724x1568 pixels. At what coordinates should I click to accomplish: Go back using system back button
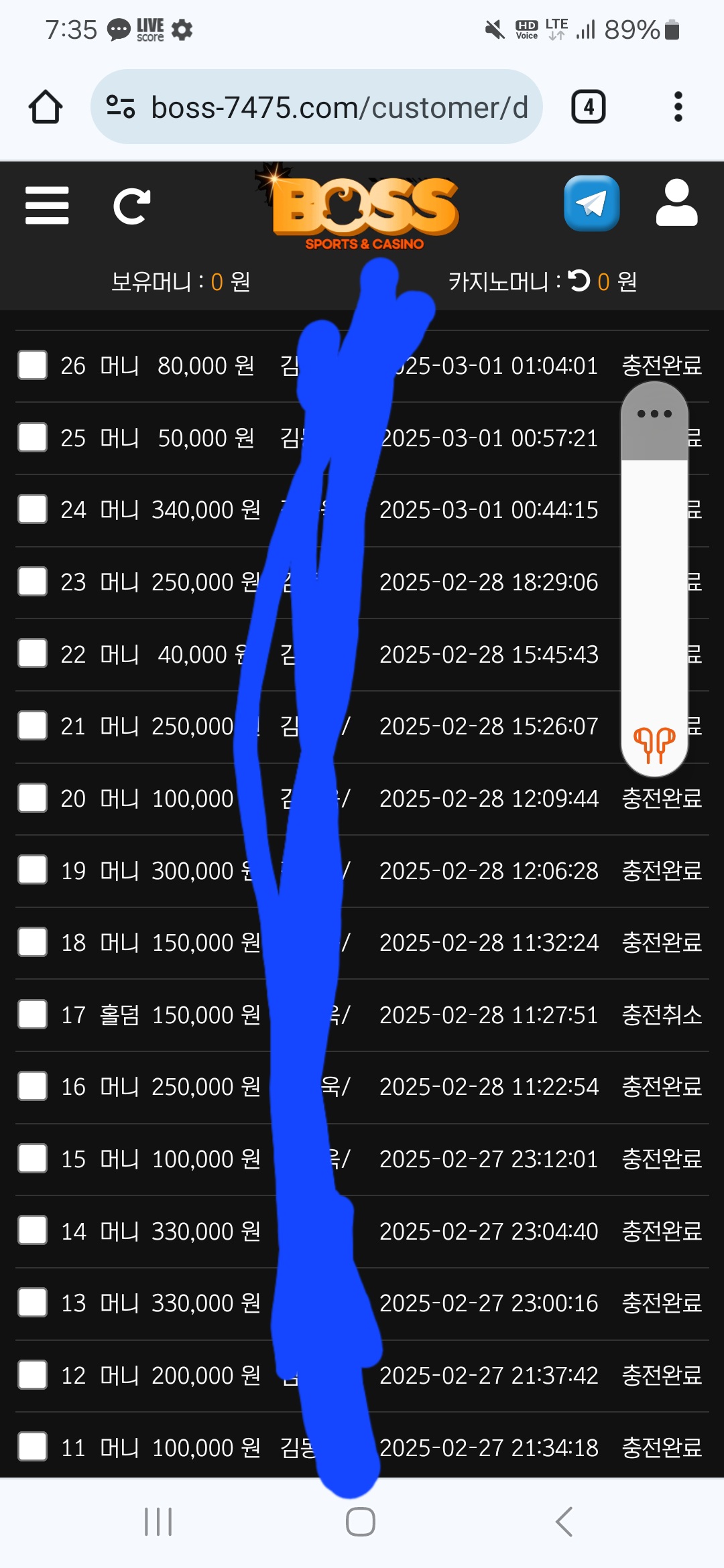point(564,1522)
